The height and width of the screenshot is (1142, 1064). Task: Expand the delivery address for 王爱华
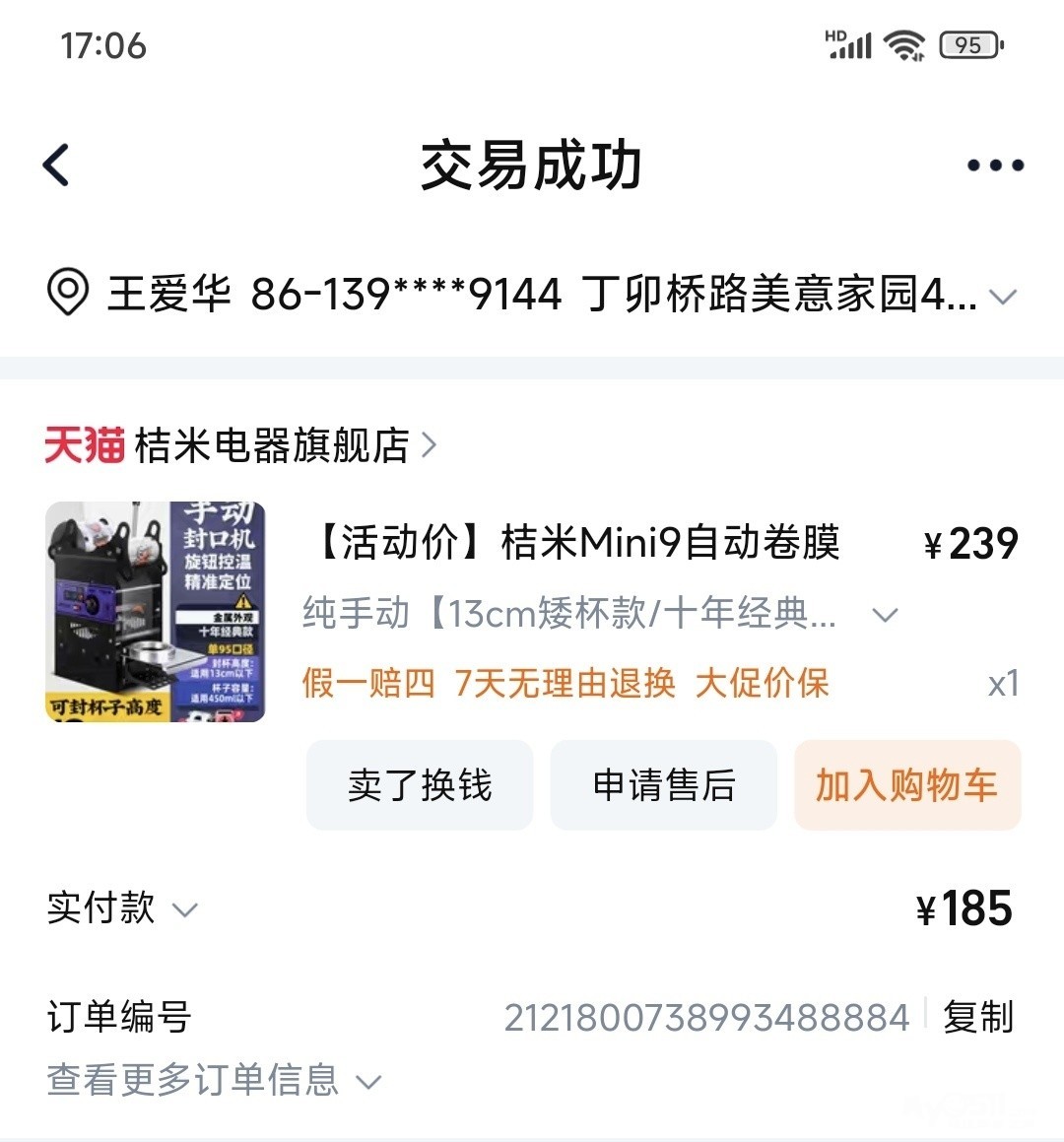click(1002, 296)
